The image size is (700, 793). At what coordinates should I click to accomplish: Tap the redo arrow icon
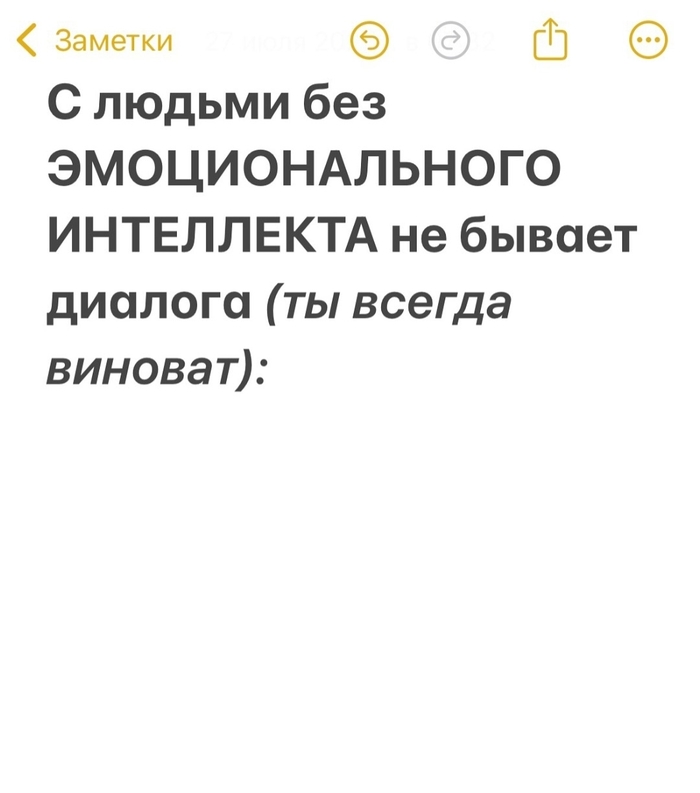coord(450,41)
